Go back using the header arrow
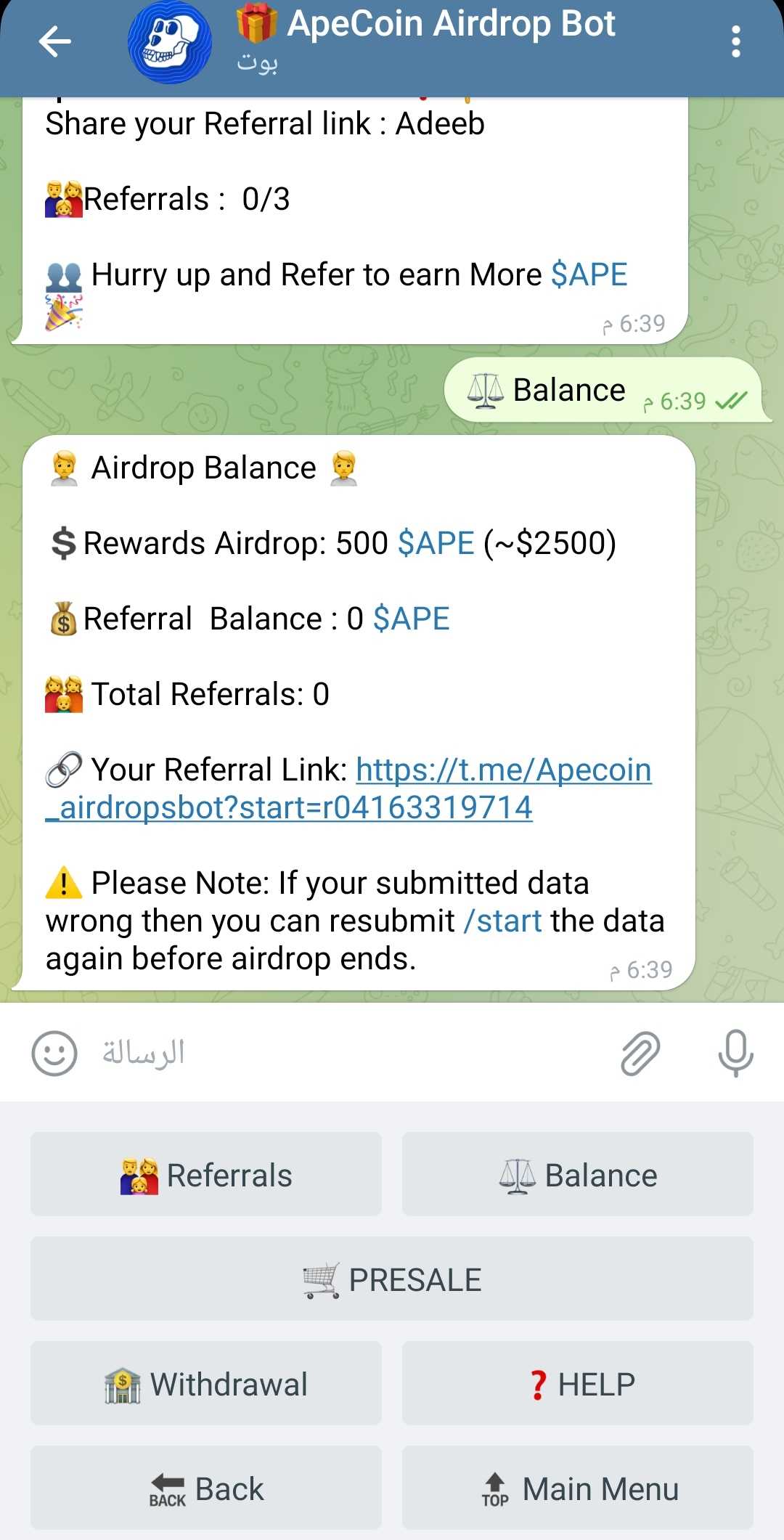 click(x=54, y=41)
